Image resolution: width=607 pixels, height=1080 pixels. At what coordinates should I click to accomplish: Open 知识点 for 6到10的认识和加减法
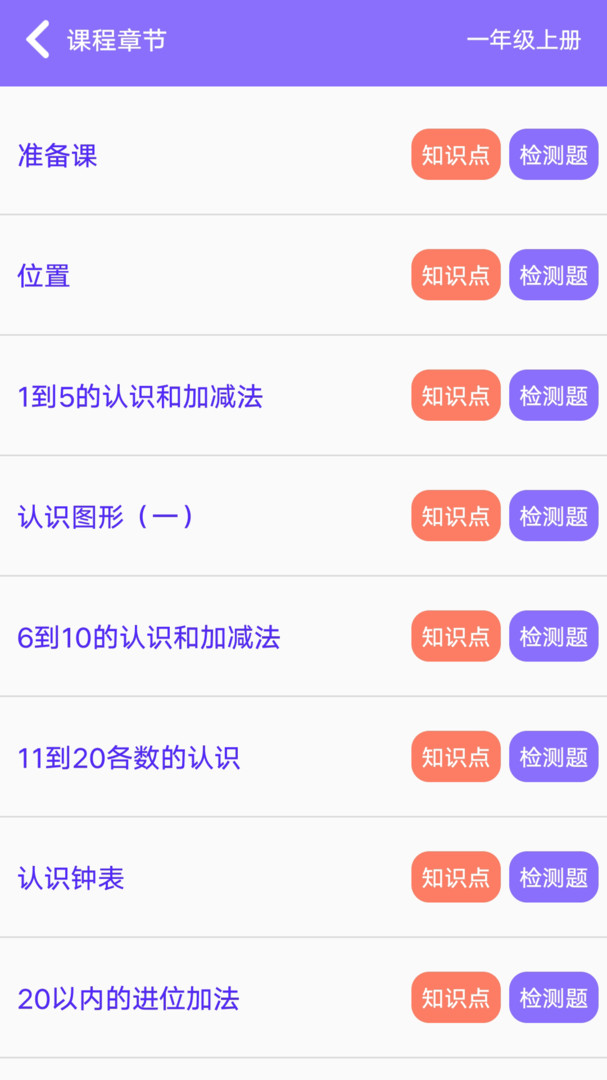[456, 637]
